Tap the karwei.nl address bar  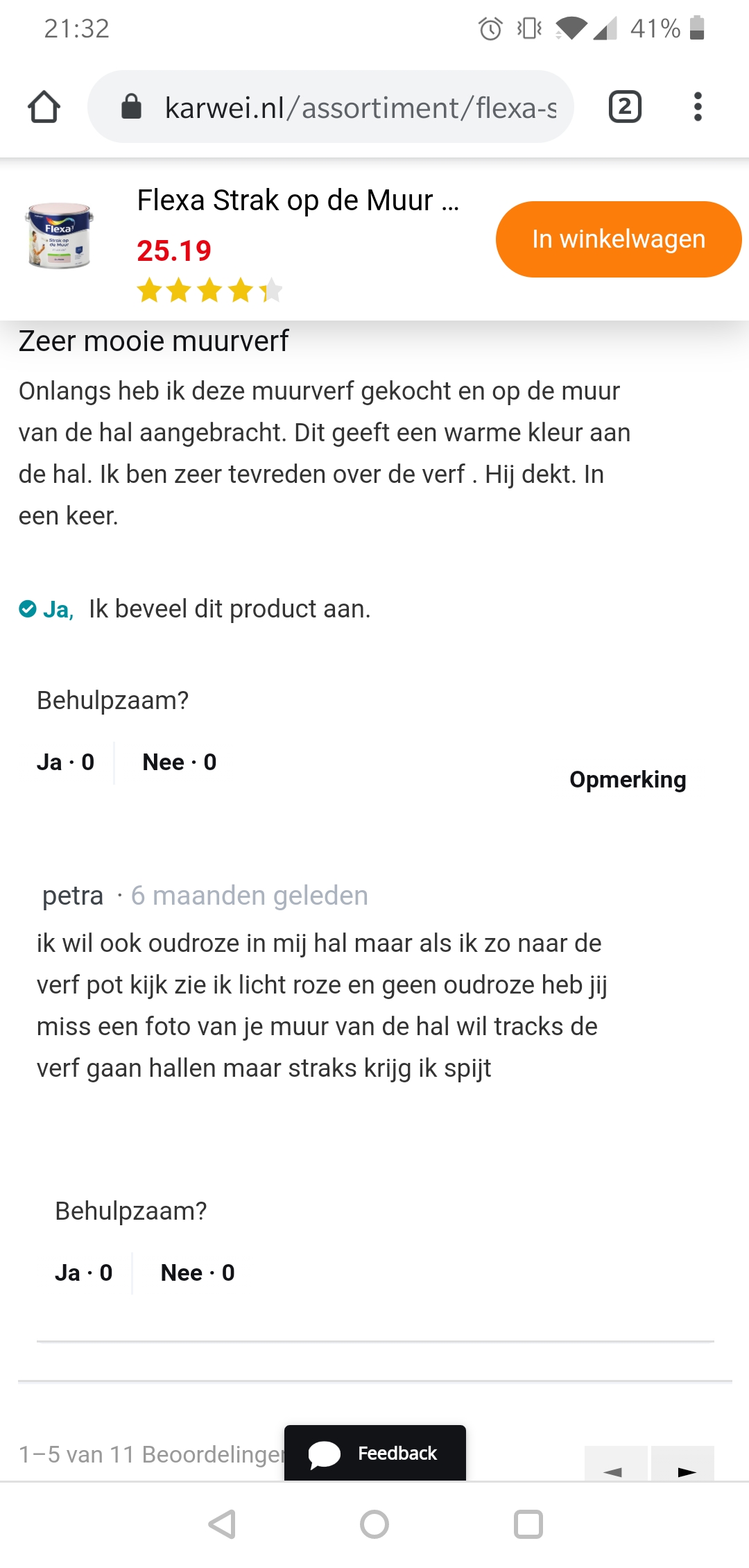coord(330,107)
